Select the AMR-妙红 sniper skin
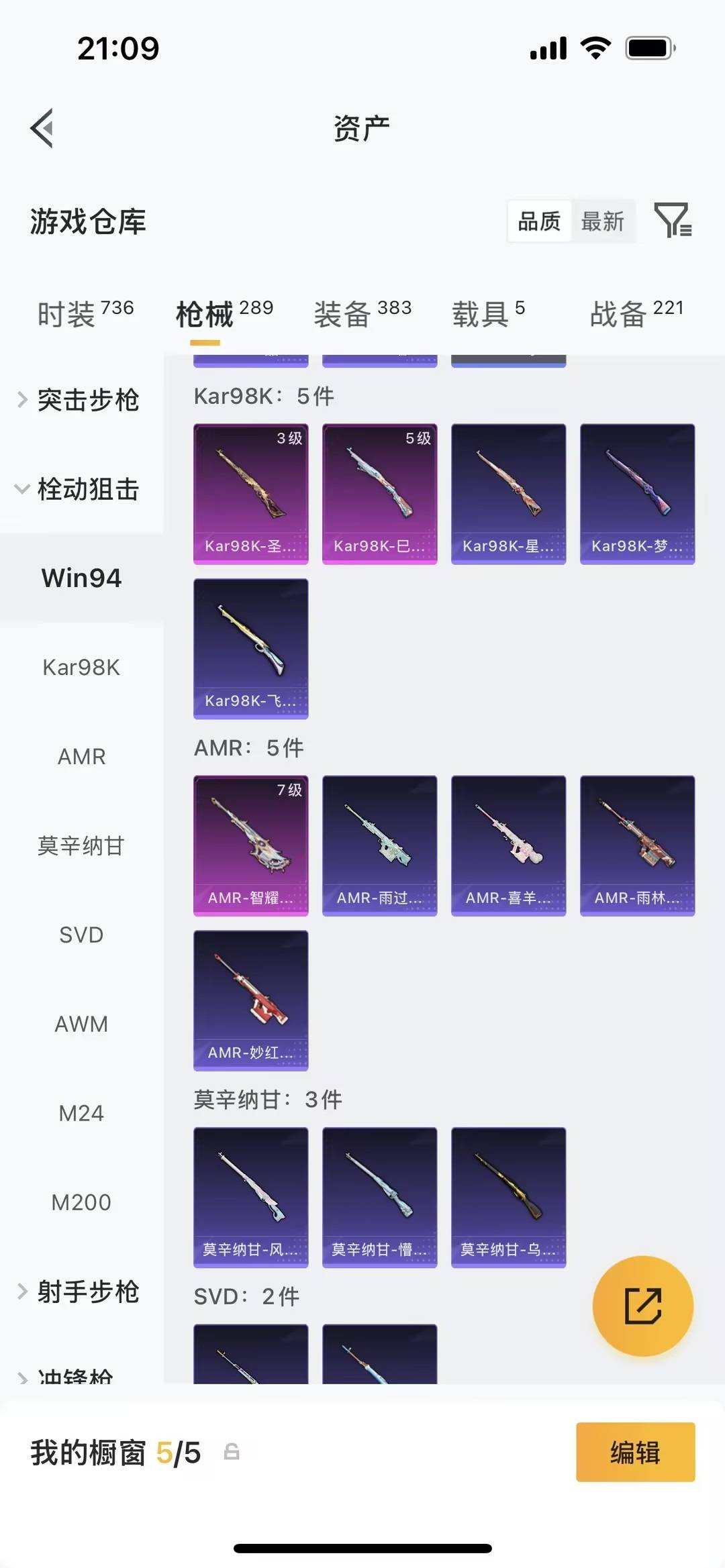The height and width of the screenshot is (1568, 725). (x=250, y=1001)
